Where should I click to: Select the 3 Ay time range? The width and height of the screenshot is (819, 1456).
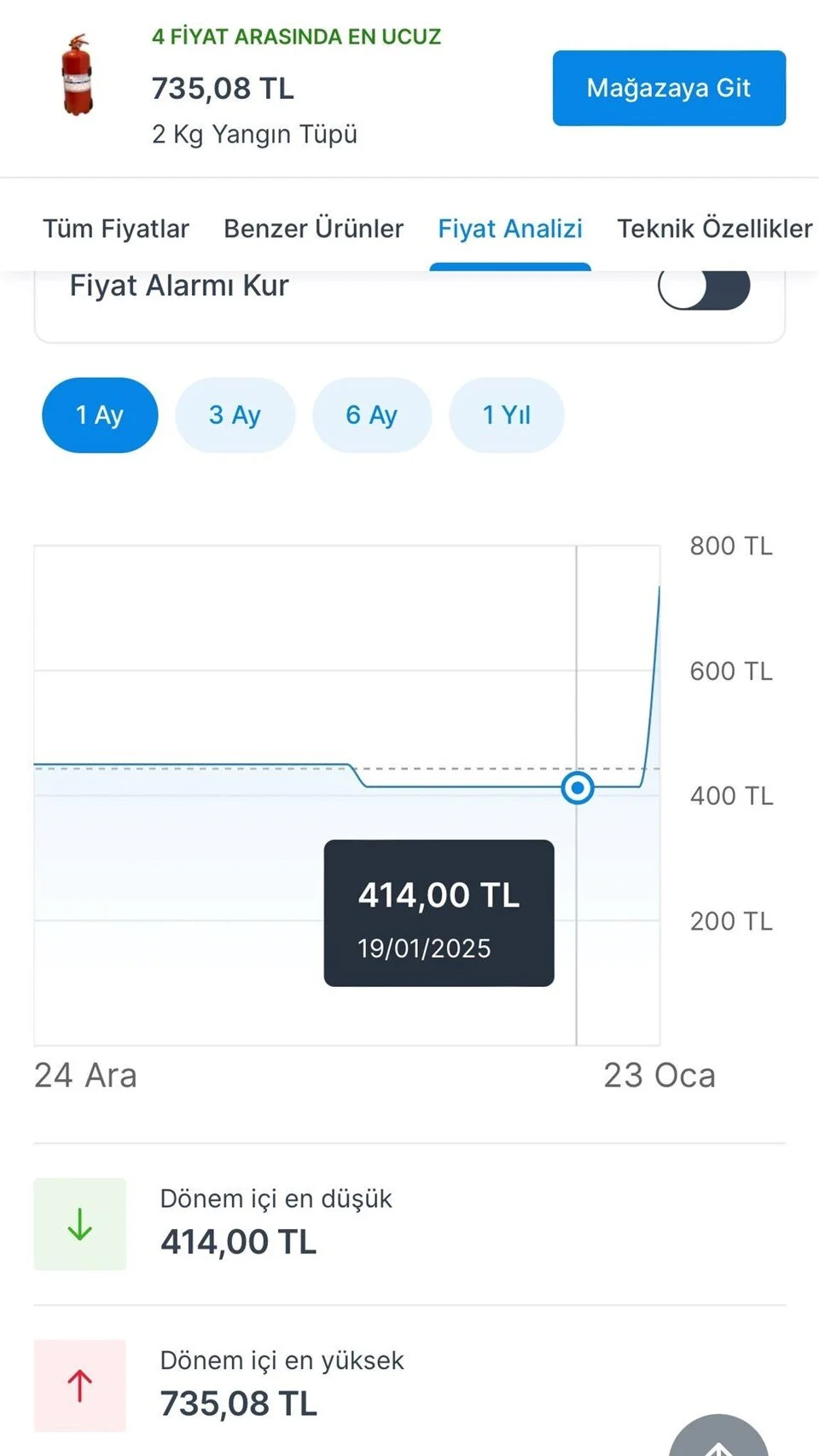click(x=235, y=415)
